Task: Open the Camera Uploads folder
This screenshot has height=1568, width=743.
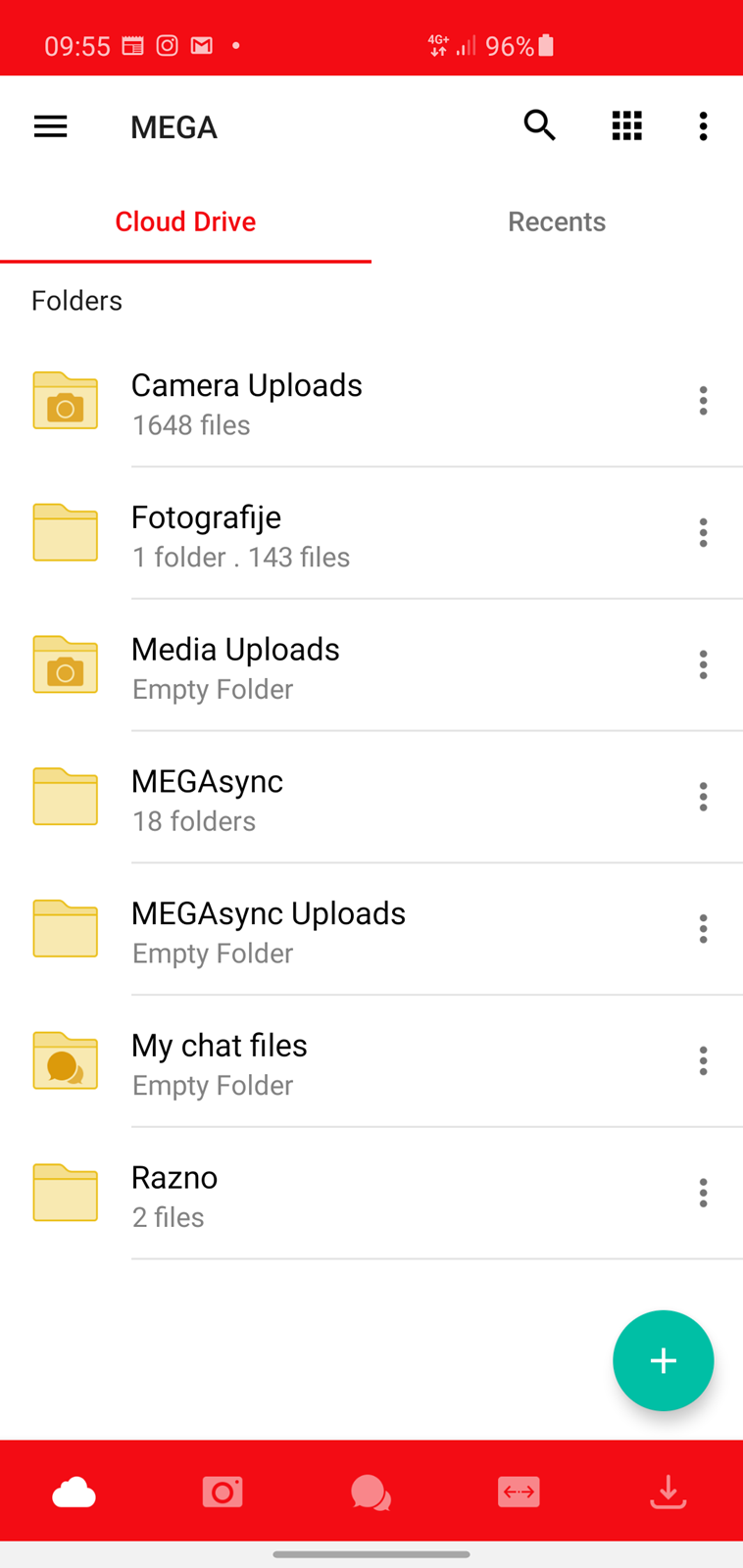Action: (371, 401)
